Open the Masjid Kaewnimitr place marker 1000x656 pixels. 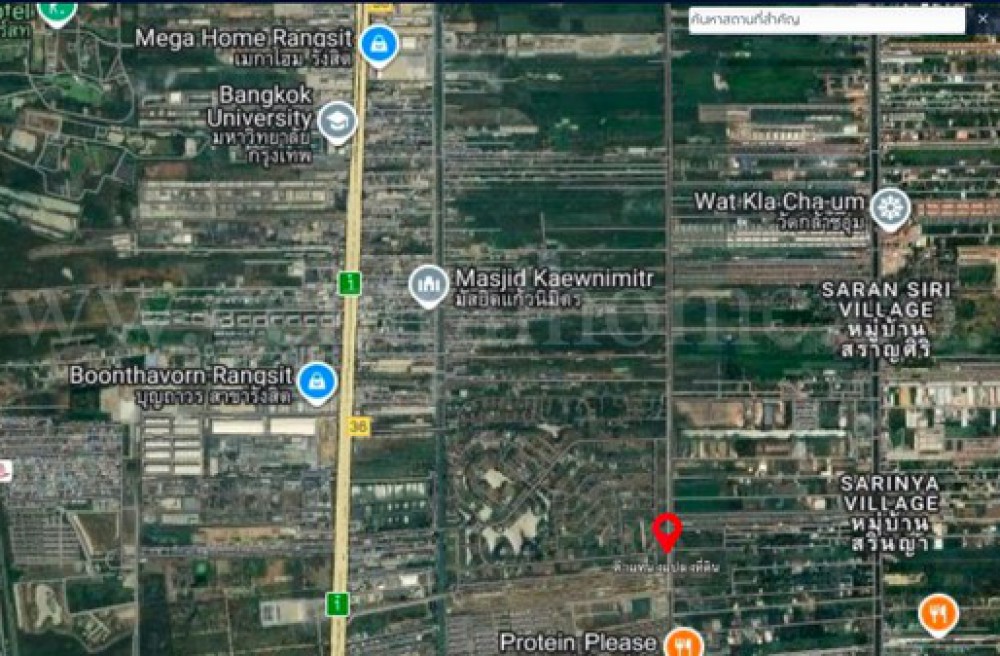429,285
